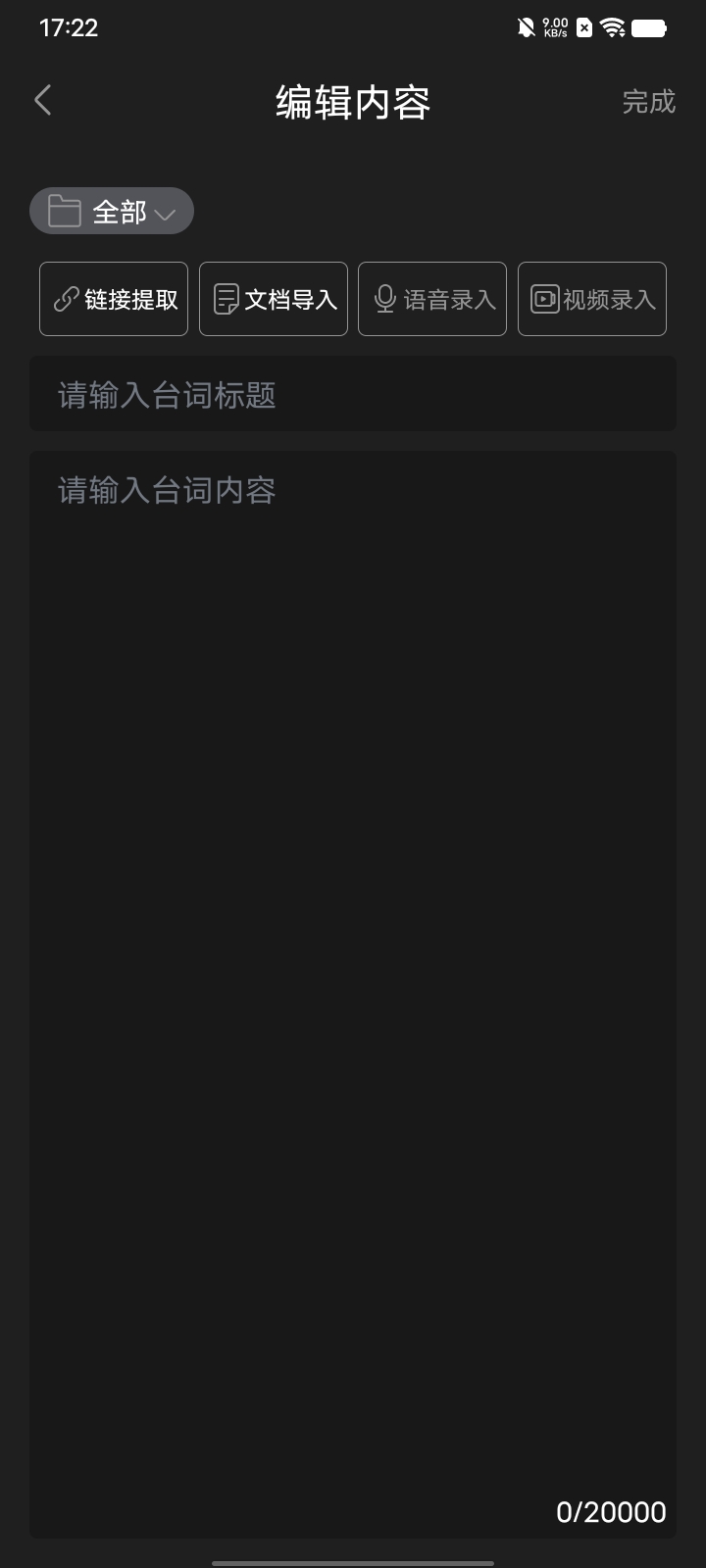Choose 文档导入 to import a document
The height and width of the screenshot is (1568, 706).
point(274,299)
